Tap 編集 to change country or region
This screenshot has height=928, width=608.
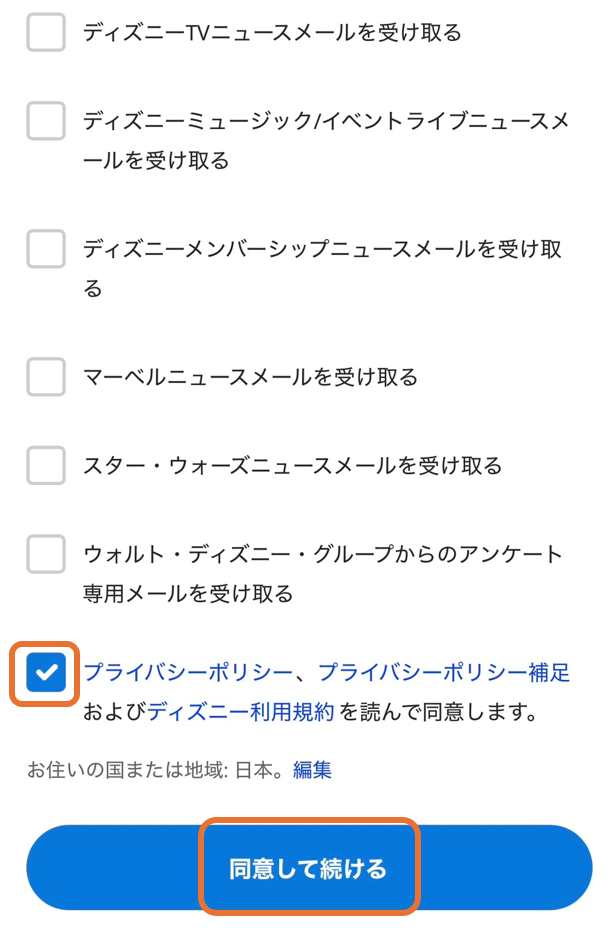pos(312,770)
